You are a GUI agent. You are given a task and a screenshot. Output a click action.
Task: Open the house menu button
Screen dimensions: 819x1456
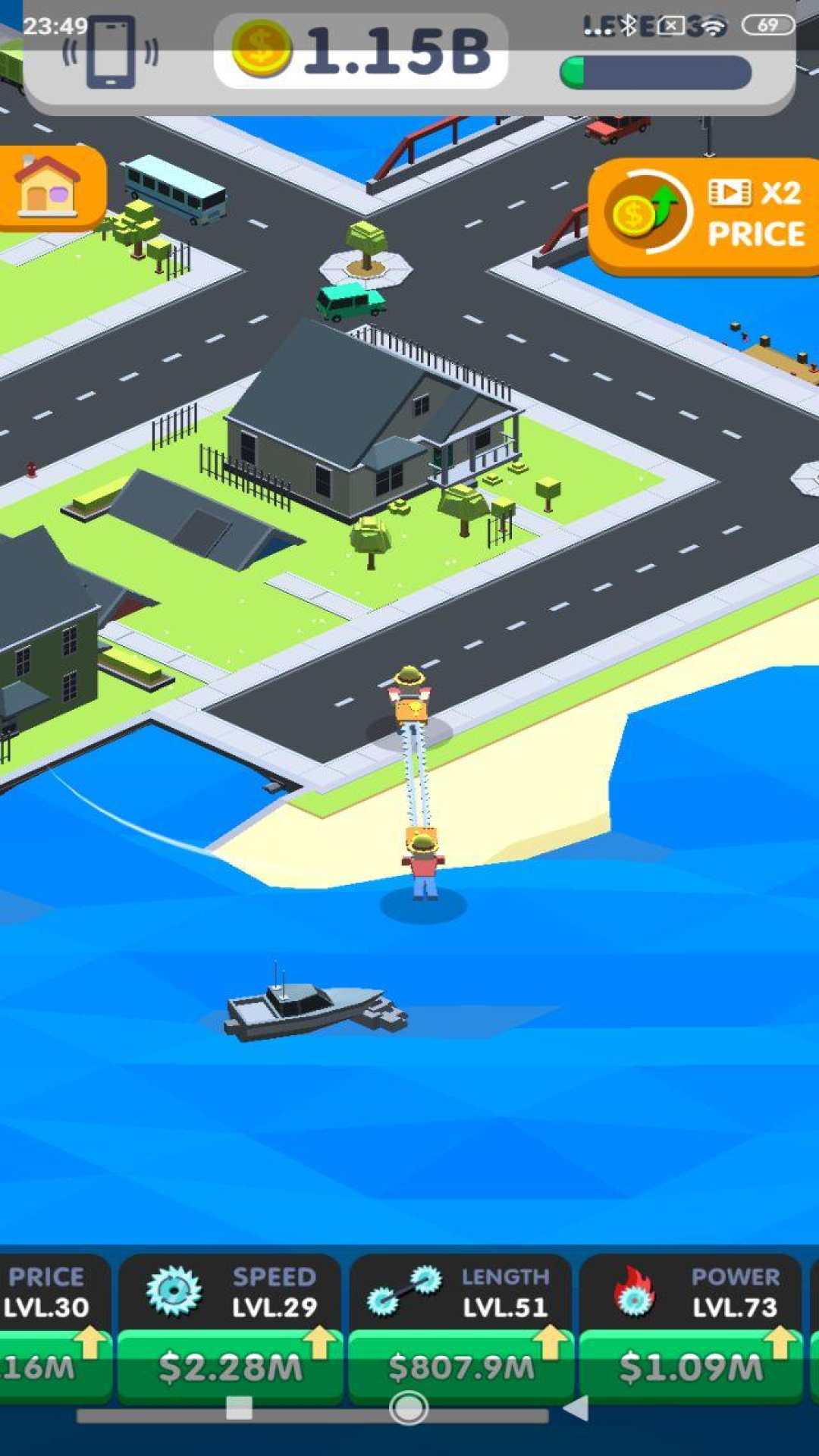click(x=50, y=187)
